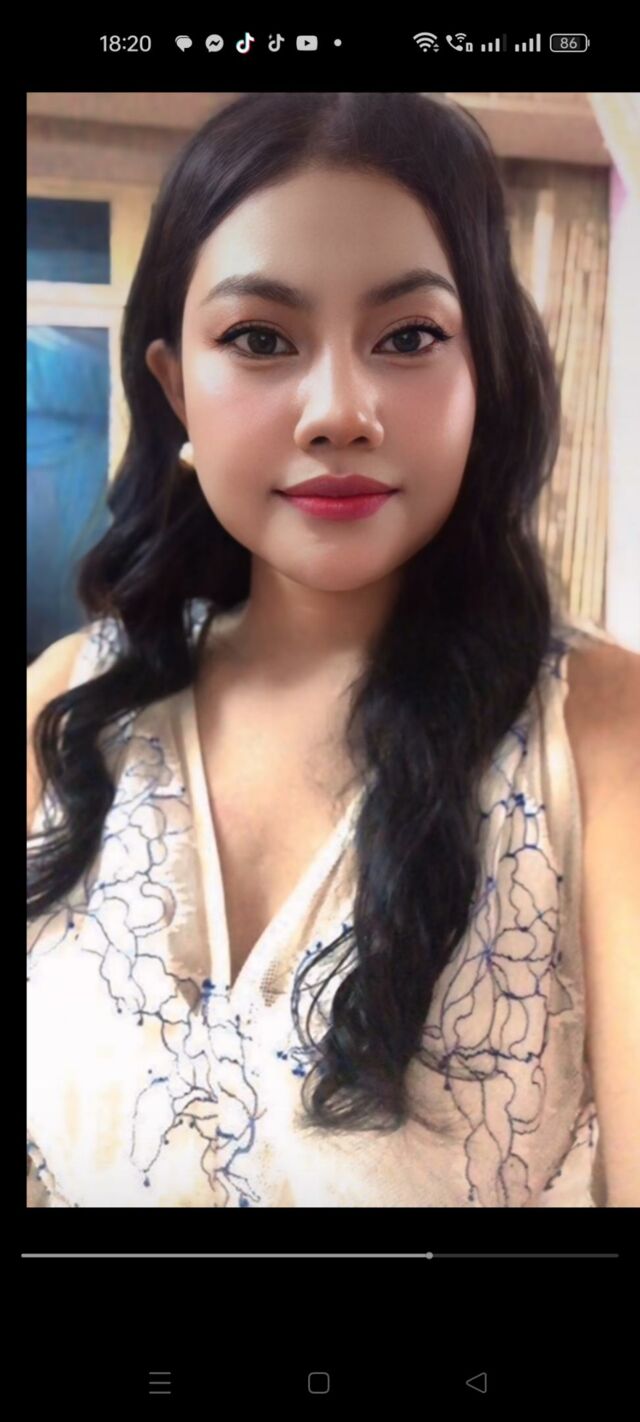Viewport: 640px width, 1422px height.
Task: Tap the video progress bar handle
Action: 429,1255
